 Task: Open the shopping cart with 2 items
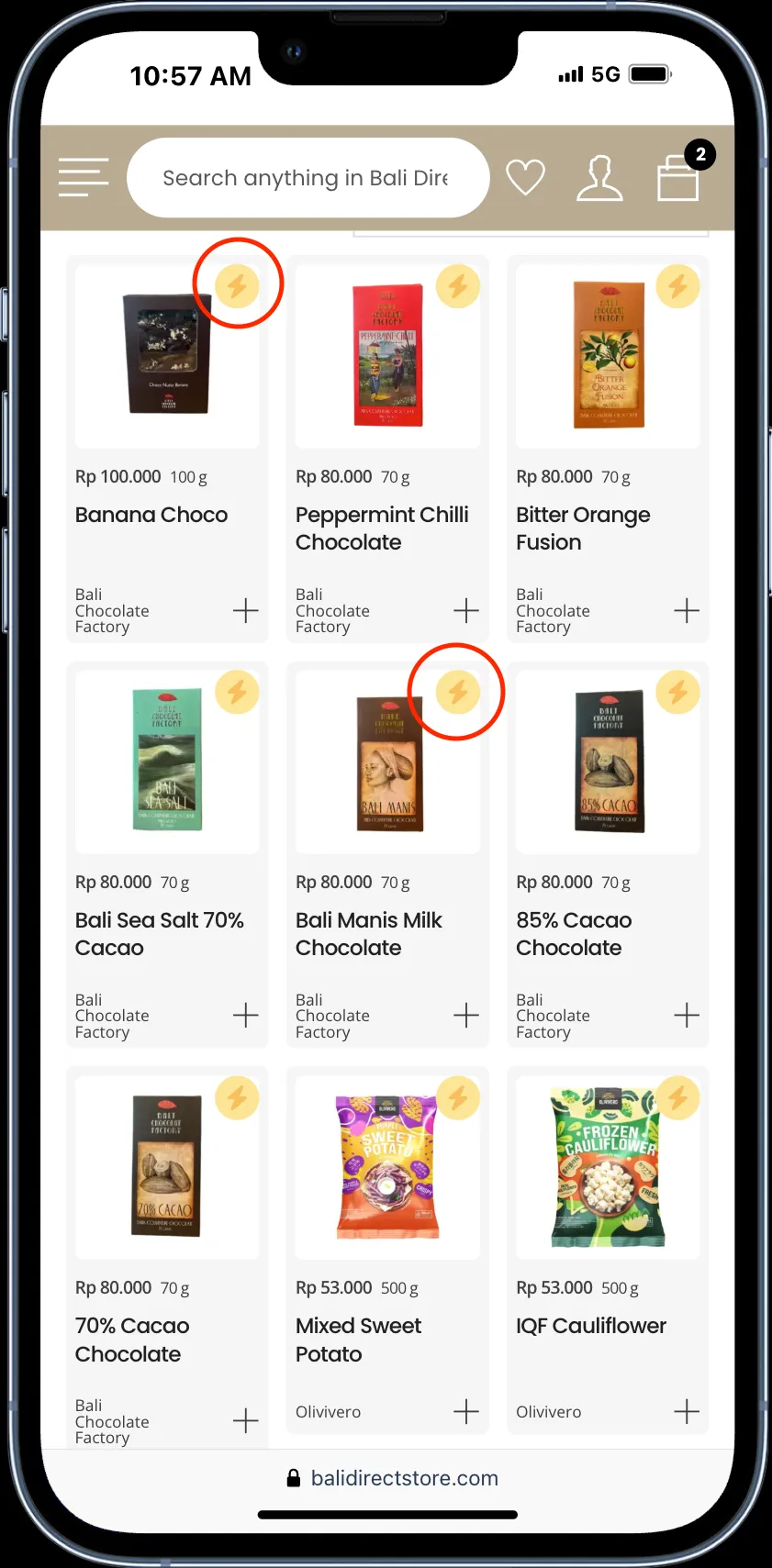679,176
